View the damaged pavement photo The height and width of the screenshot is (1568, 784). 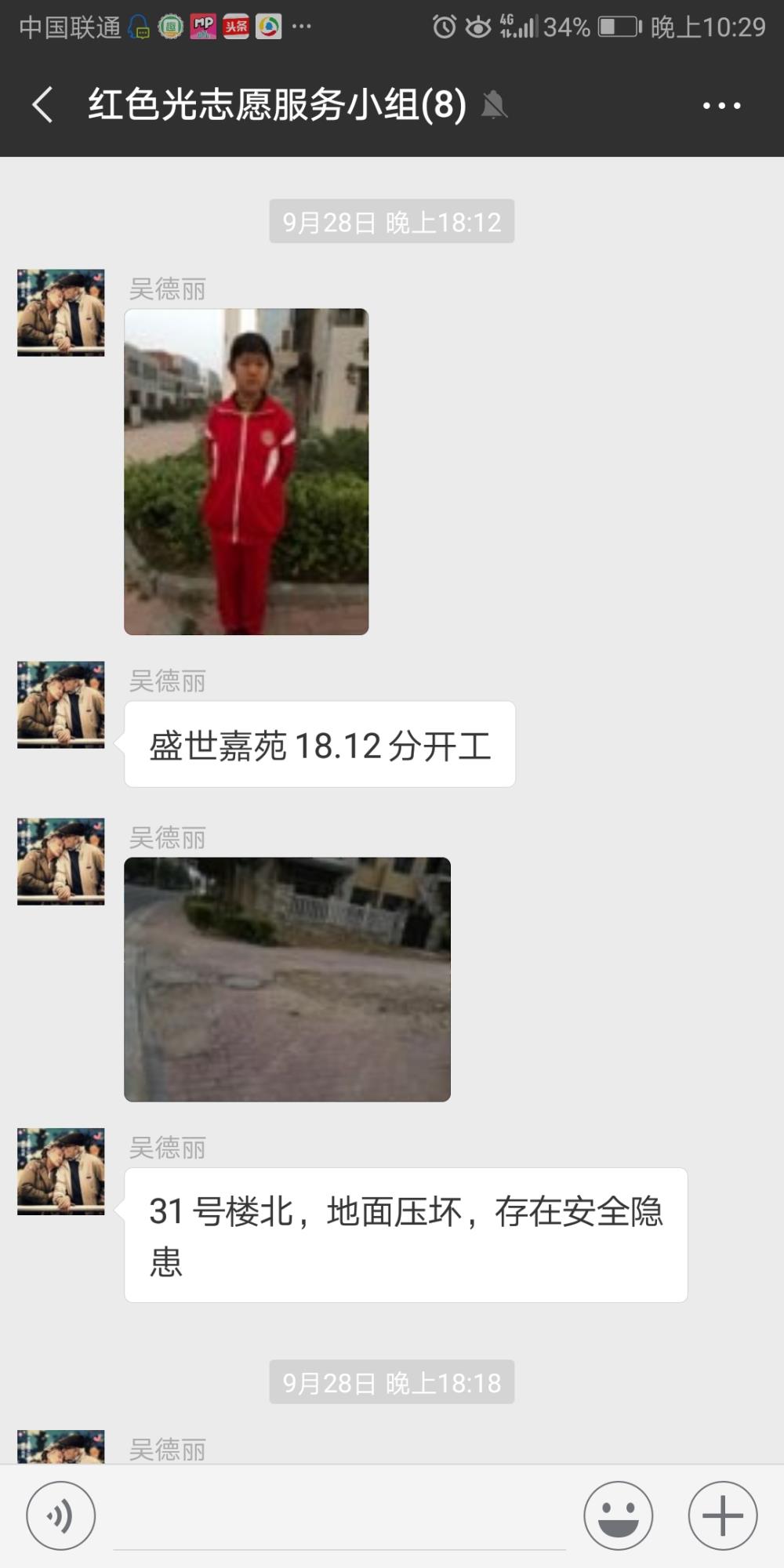click(287, 979)
